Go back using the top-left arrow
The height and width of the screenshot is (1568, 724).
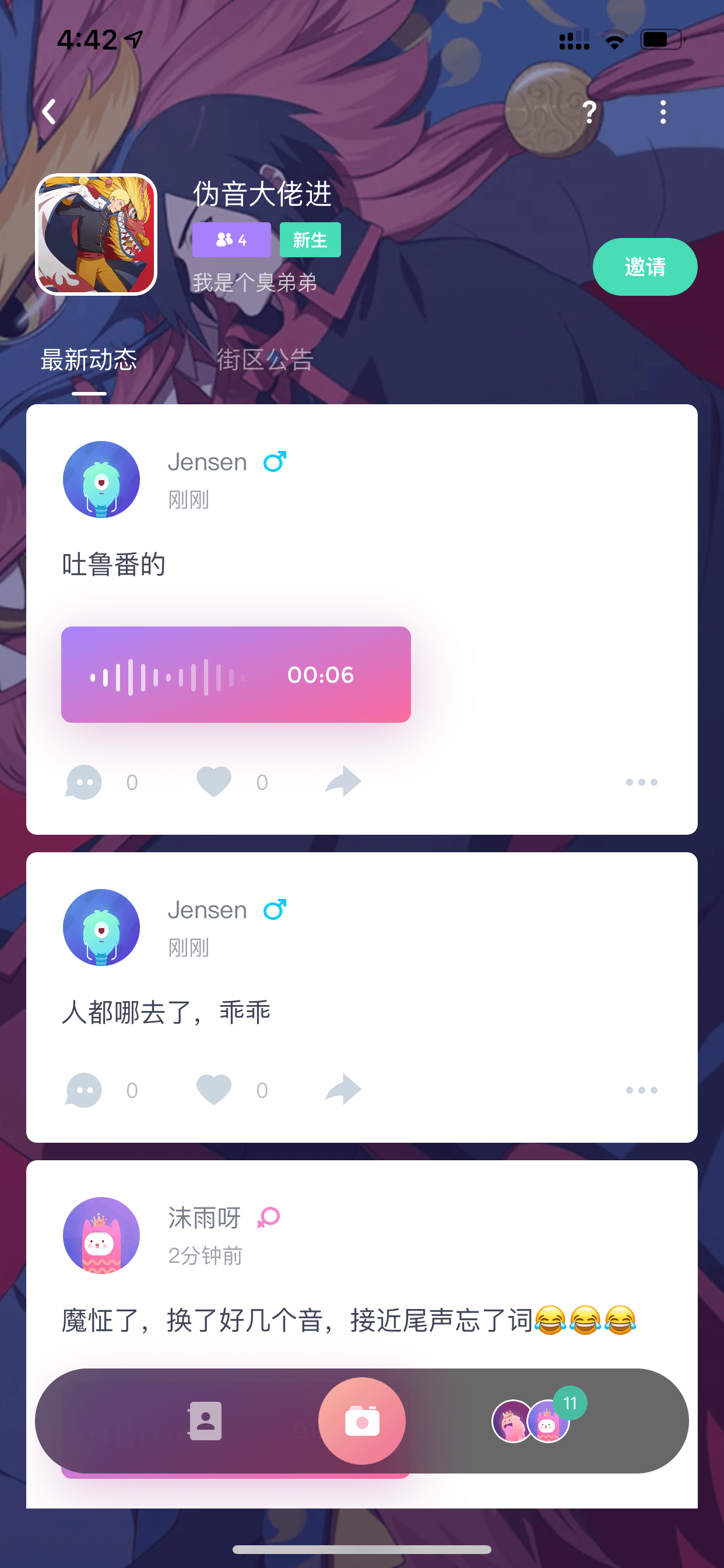(48, 112)
